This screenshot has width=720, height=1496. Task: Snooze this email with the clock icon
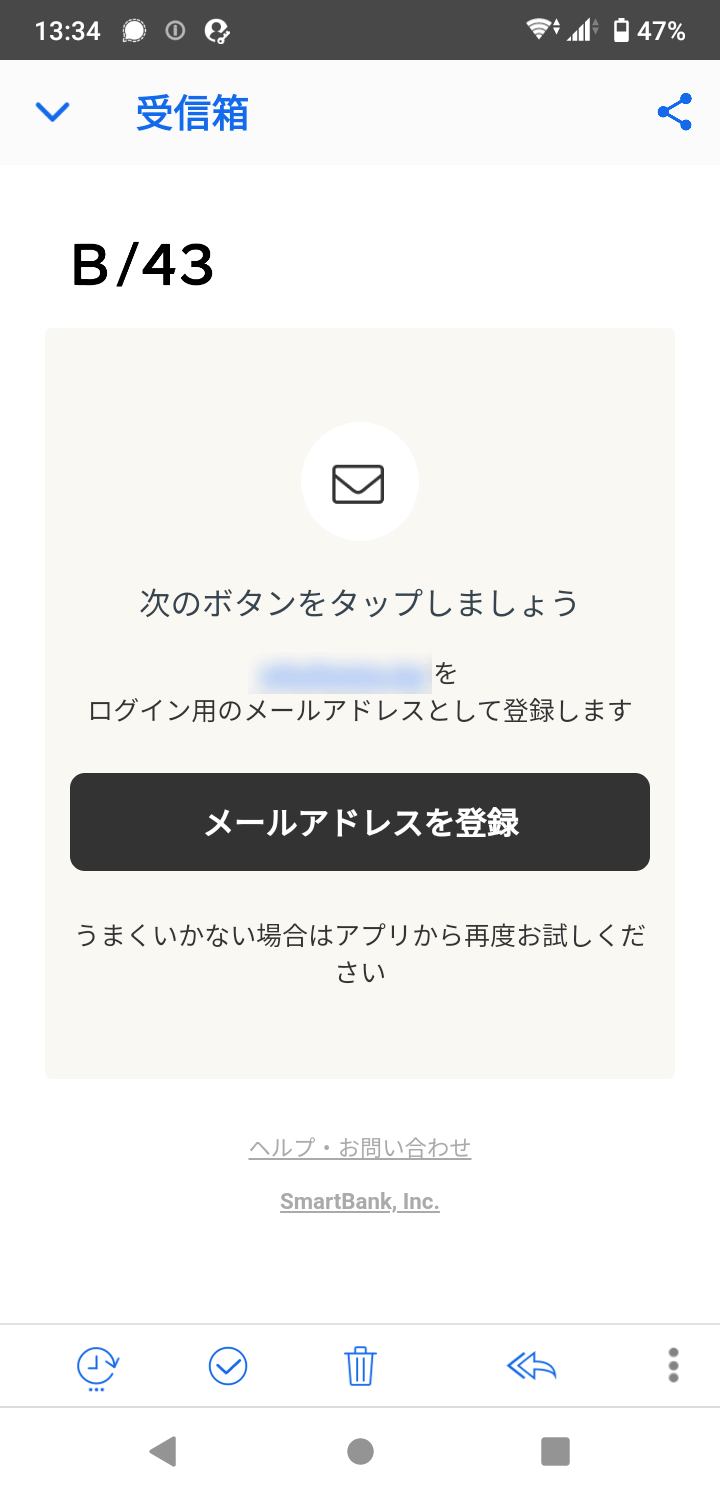(x=98, y=1367)
